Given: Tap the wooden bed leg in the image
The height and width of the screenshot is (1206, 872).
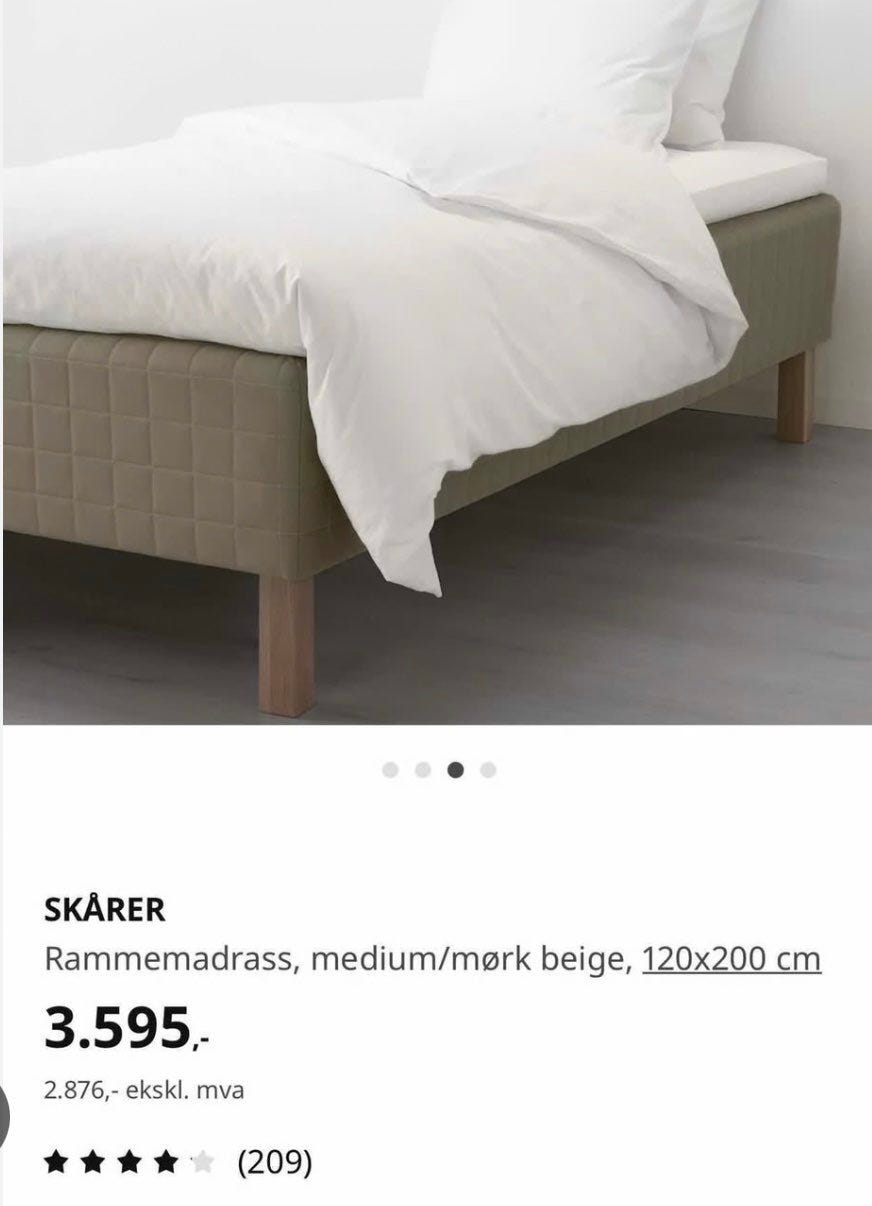Looking at the screenshot, I should tap(285, 640).
